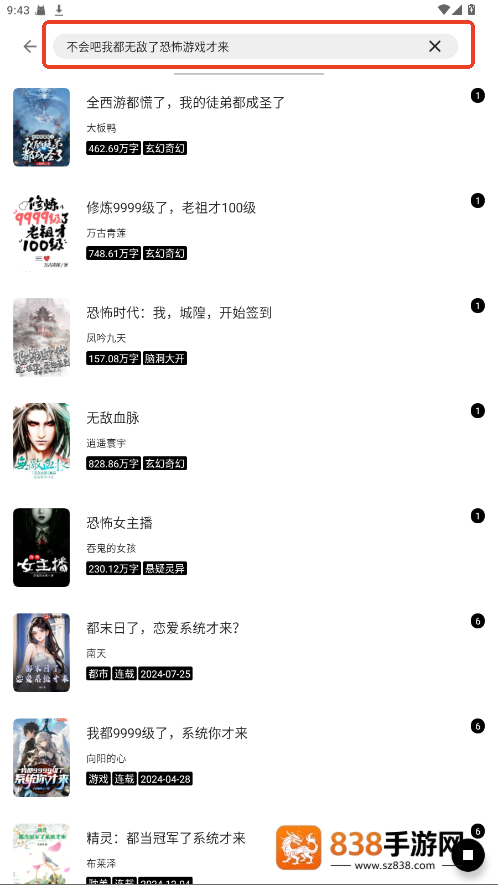The height and width of the screenshot is (885, 498).
Task: Tap the round stop button
Action: 468,855
